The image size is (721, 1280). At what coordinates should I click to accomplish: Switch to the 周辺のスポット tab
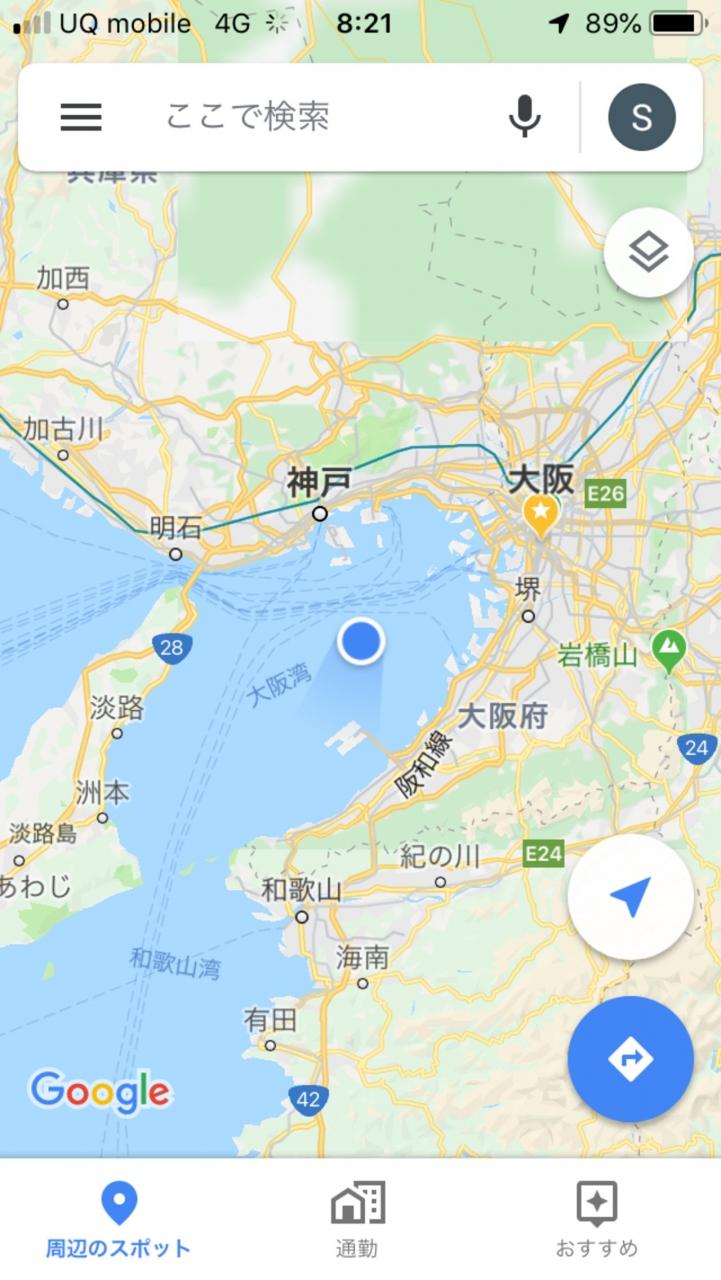tap(118, 1220)
